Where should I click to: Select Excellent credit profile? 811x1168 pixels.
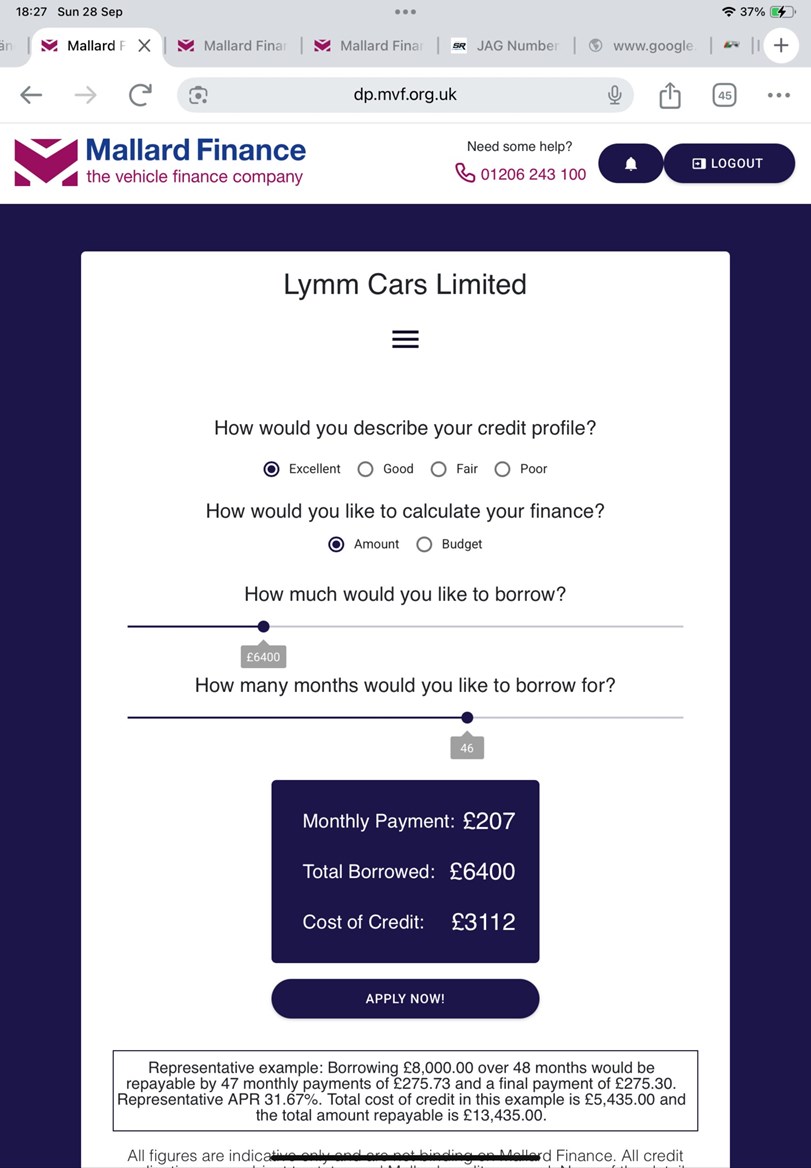click(x=272, y=469)
